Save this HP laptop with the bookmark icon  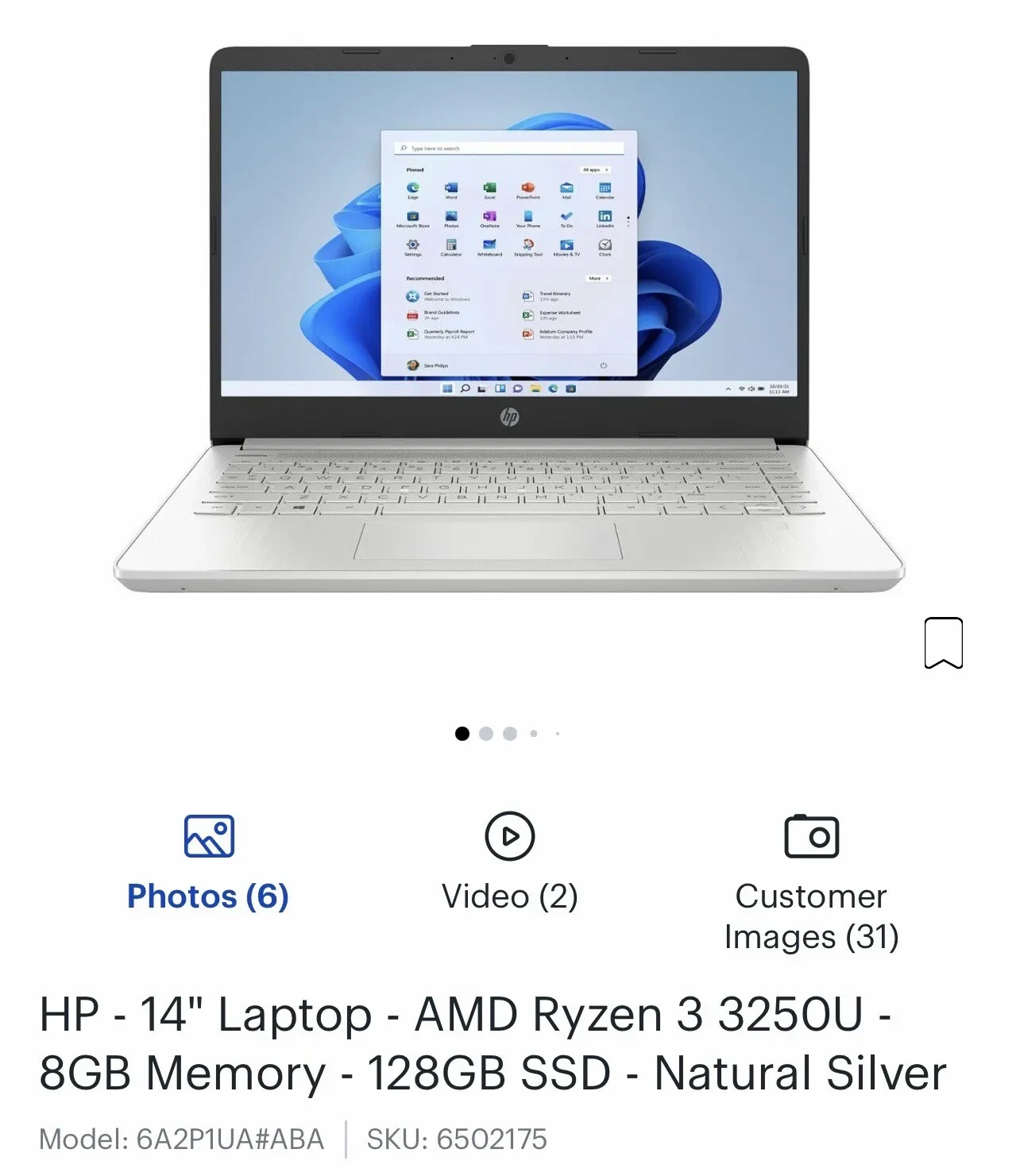(943, 642)
